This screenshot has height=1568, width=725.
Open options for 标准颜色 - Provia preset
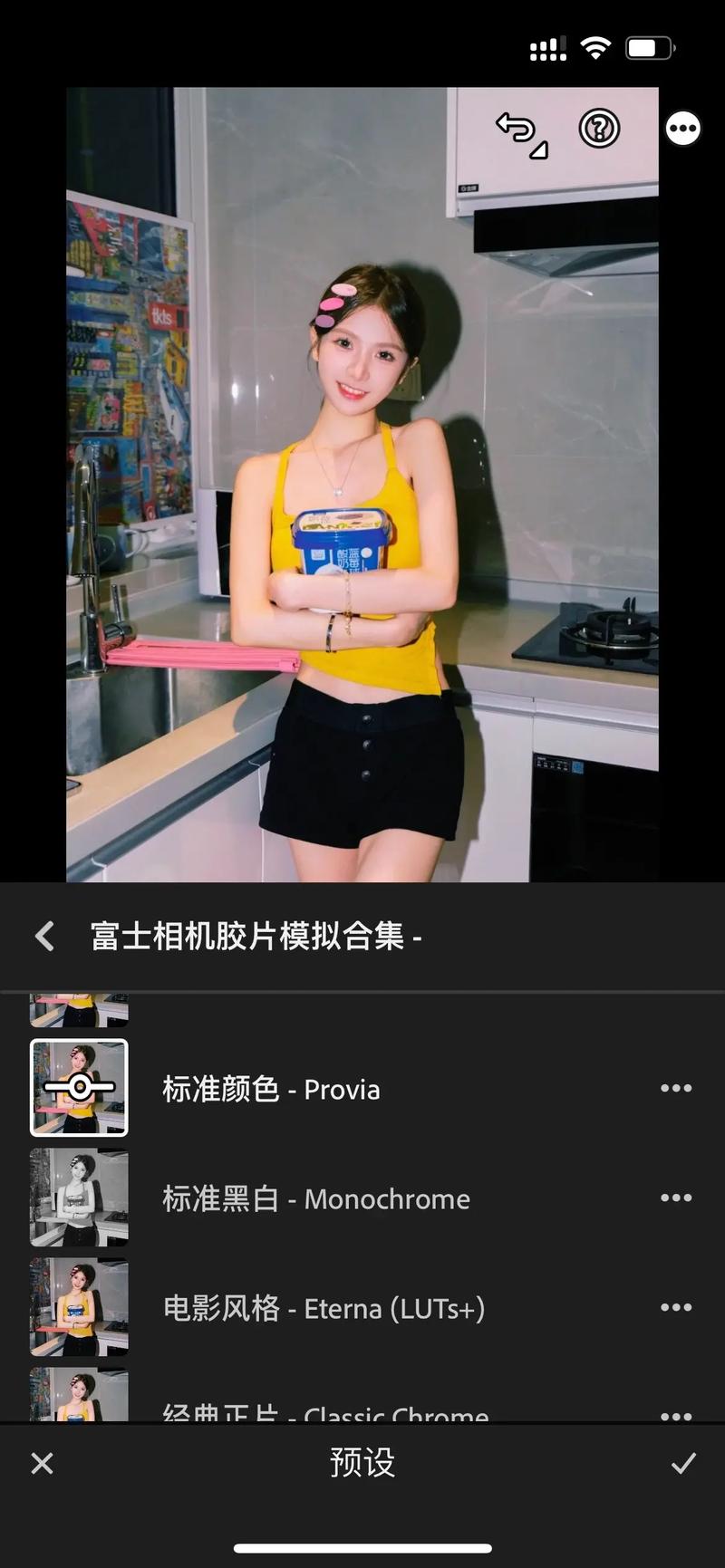point(676,1088)
